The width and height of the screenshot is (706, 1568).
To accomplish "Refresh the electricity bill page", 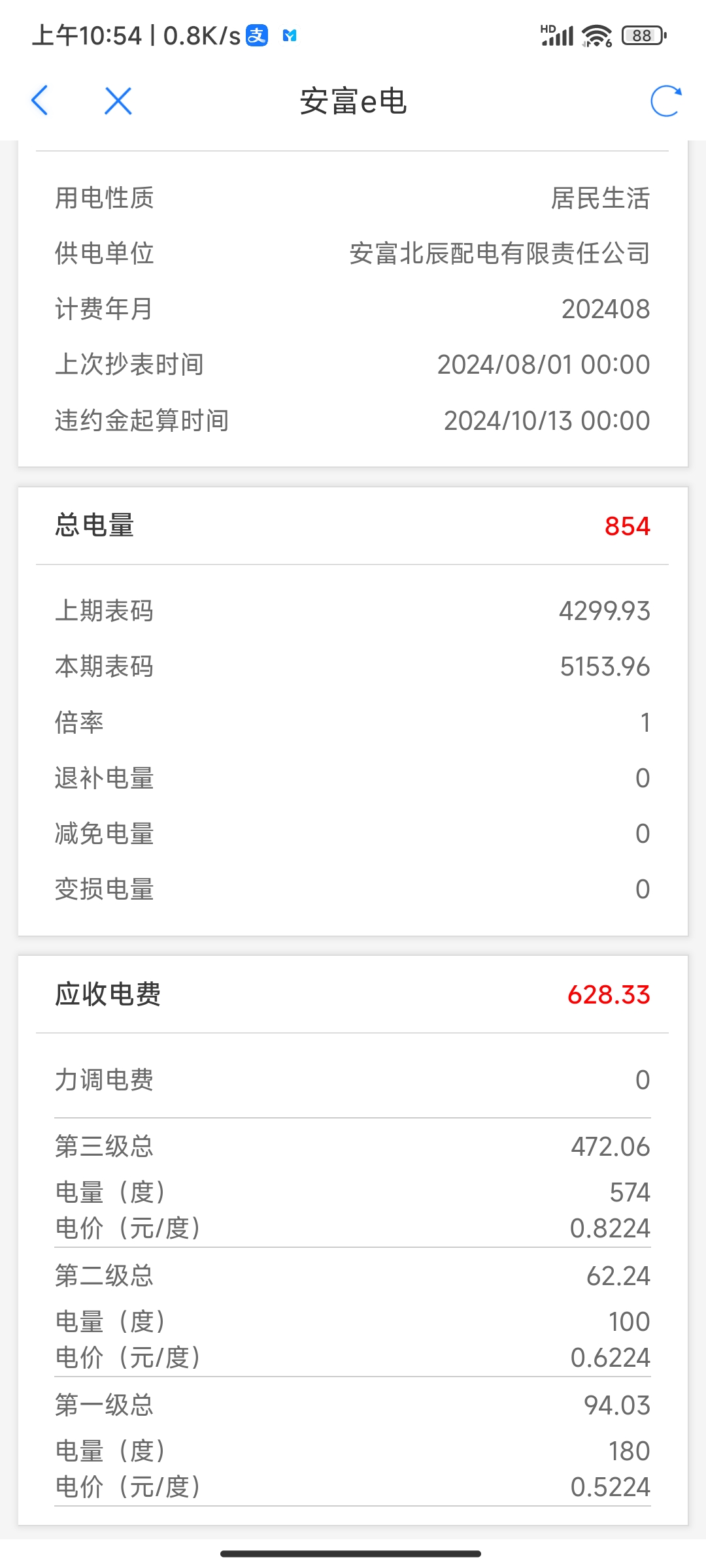I will [665, 101].
